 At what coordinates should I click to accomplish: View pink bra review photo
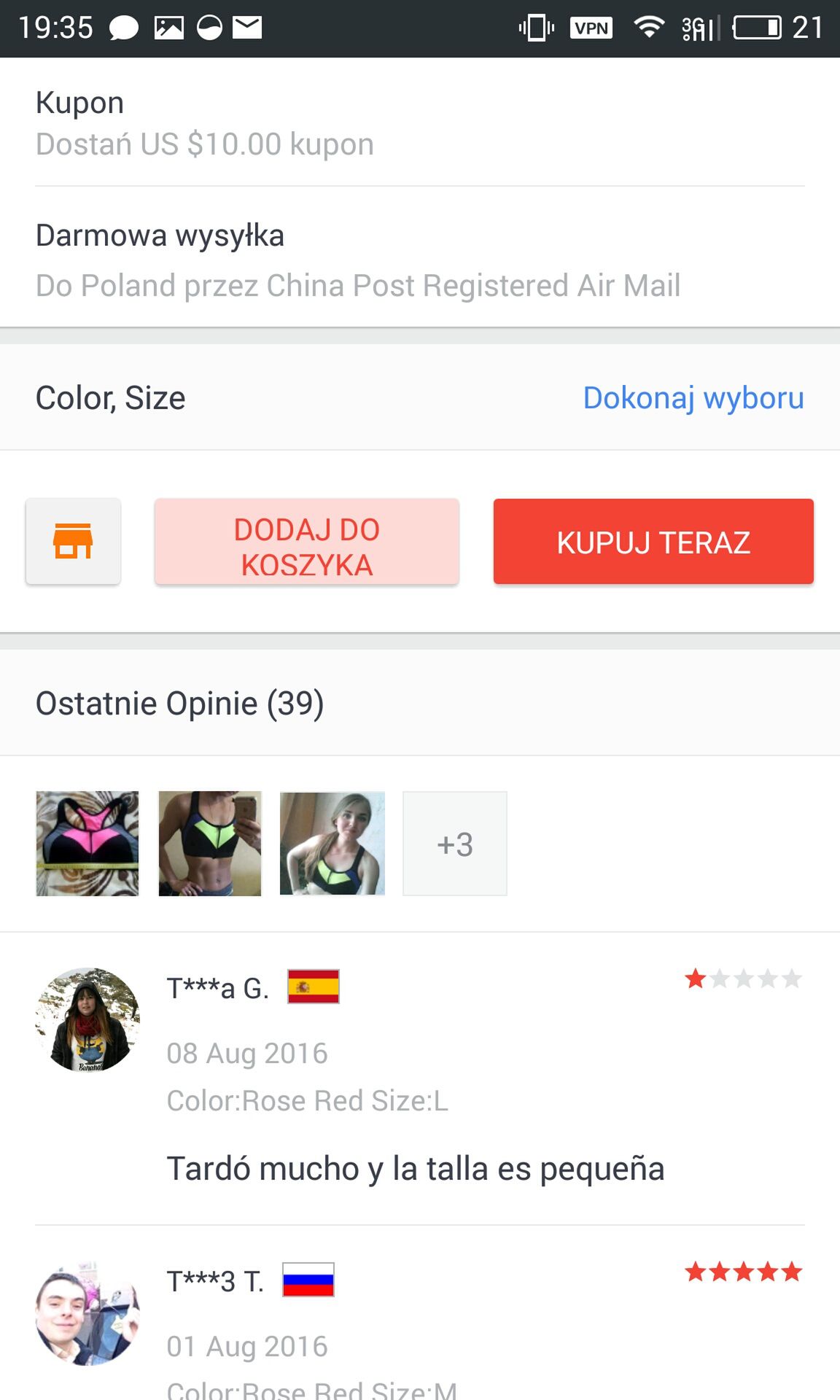(87, 844)
